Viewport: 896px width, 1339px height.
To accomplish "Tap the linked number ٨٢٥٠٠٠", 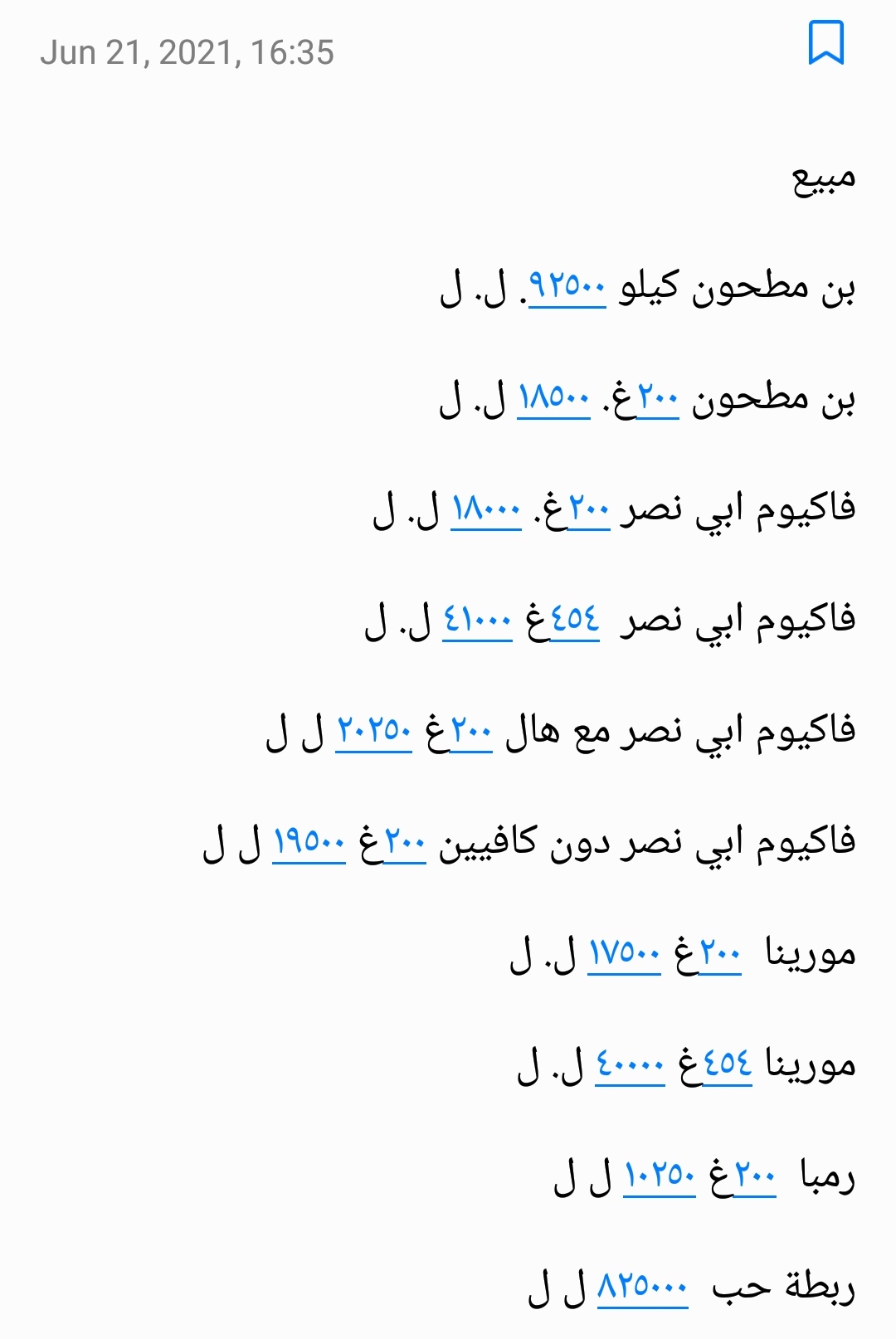I will pyautogui.click(x=642, y=1288).
